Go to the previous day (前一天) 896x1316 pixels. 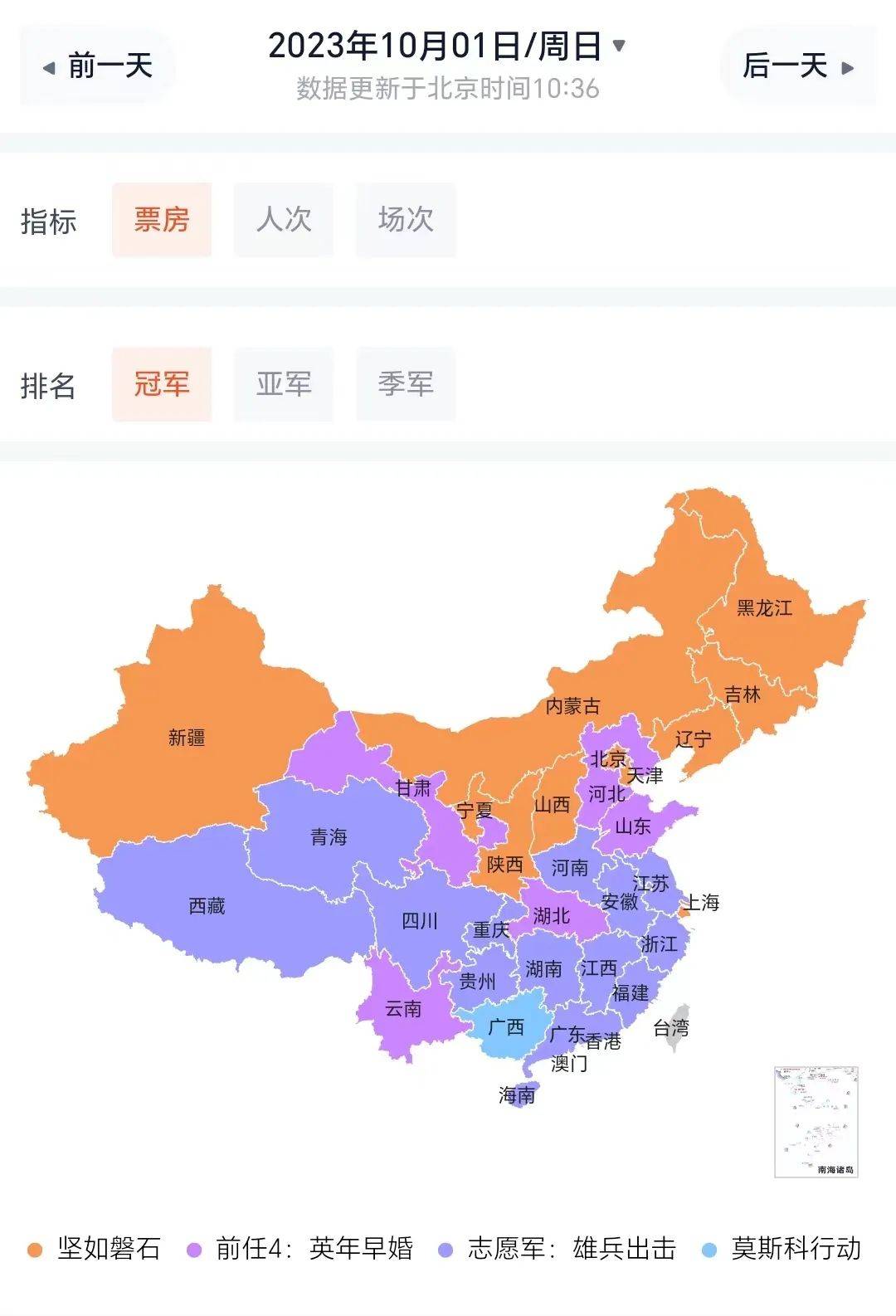tap(98, 66)
